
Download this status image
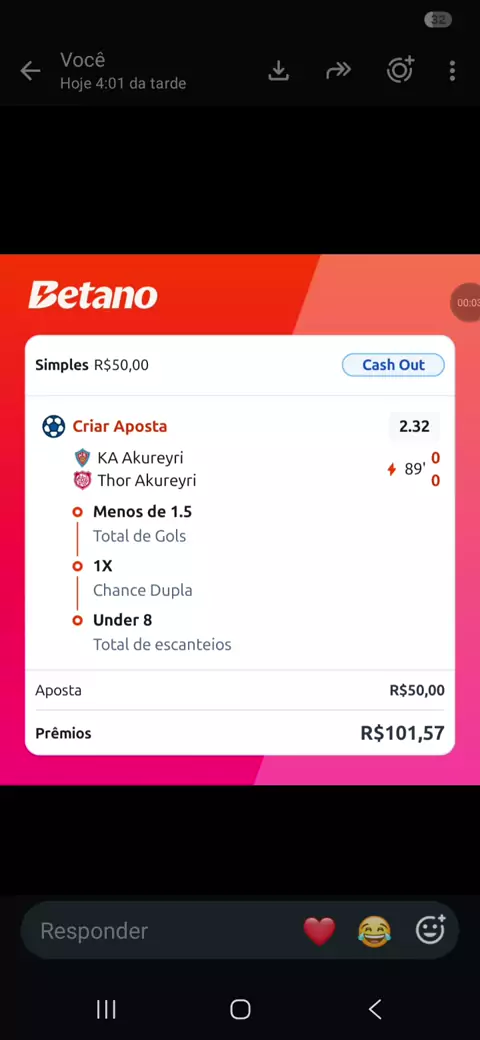tap(278, 71)
